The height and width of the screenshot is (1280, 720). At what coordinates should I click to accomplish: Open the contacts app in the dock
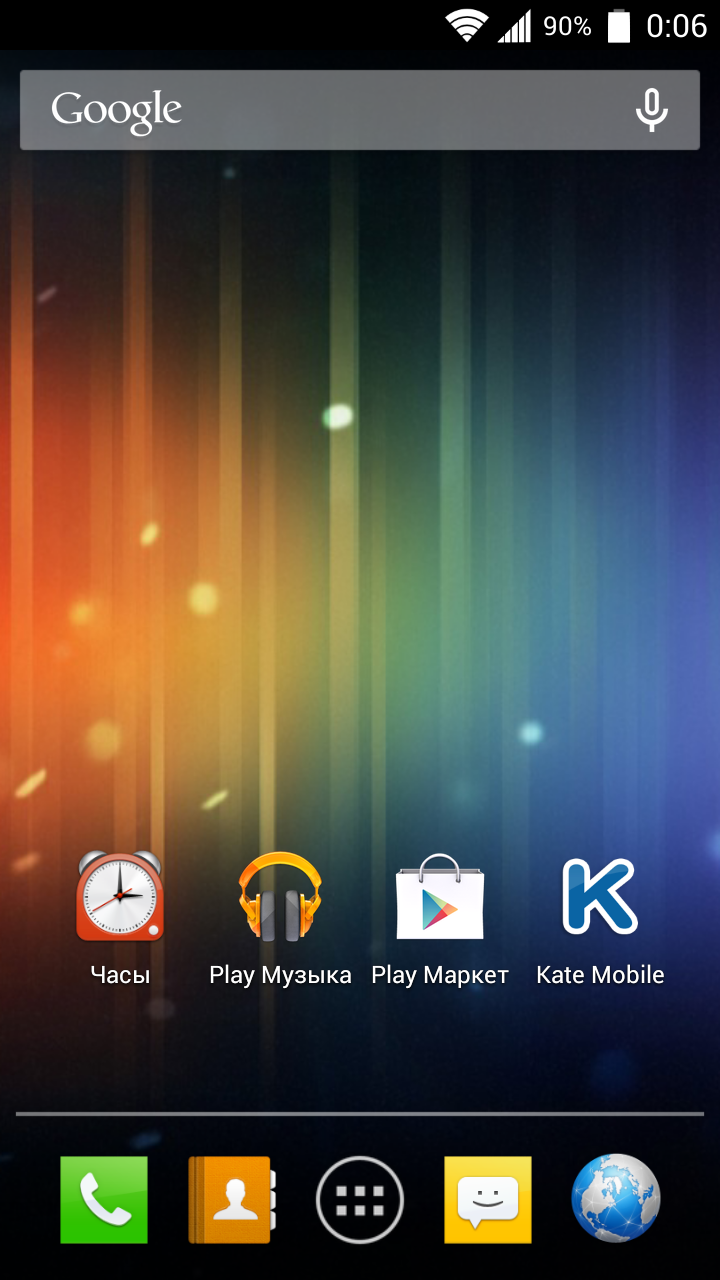coord(232,1199)
